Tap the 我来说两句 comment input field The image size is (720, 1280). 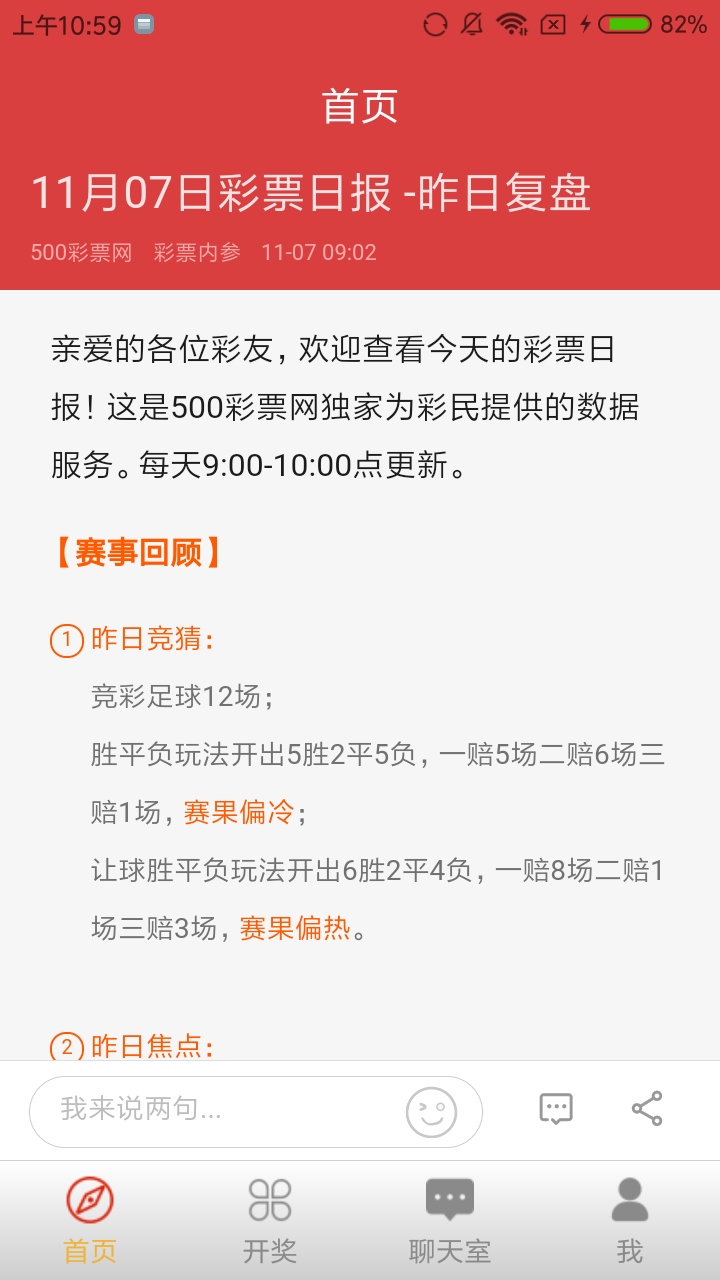[x=256, y=1111]
